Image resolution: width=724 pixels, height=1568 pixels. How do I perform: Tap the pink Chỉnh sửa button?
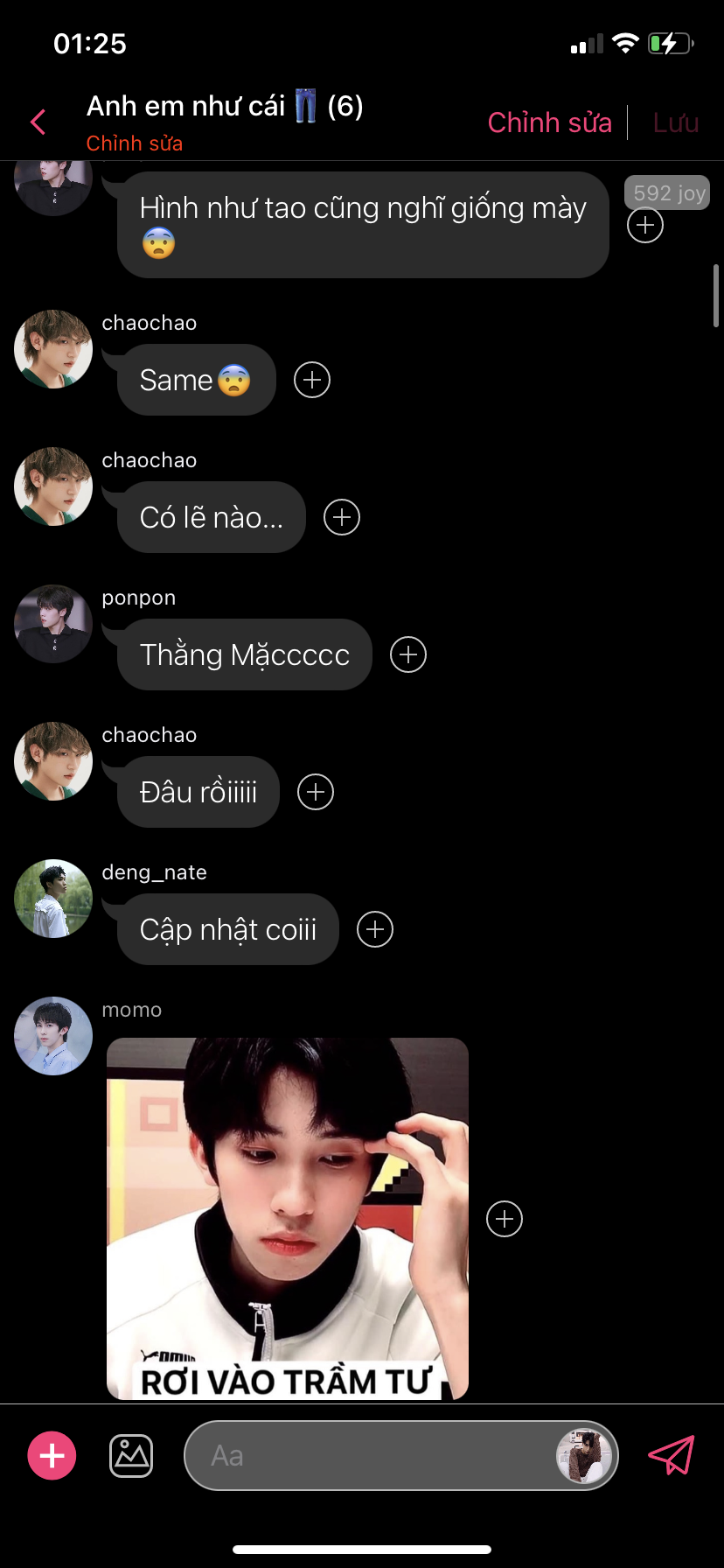point(549,122)
